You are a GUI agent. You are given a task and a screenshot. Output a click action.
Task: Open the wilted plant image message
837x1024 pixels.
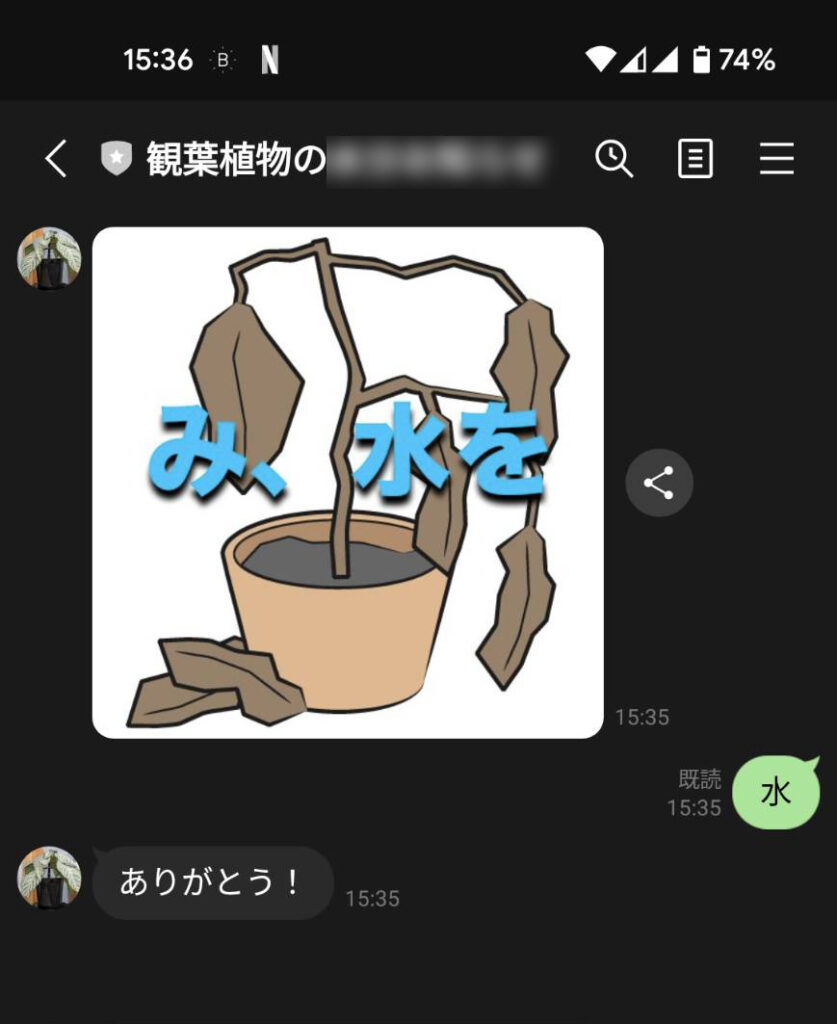pos(347,482)
